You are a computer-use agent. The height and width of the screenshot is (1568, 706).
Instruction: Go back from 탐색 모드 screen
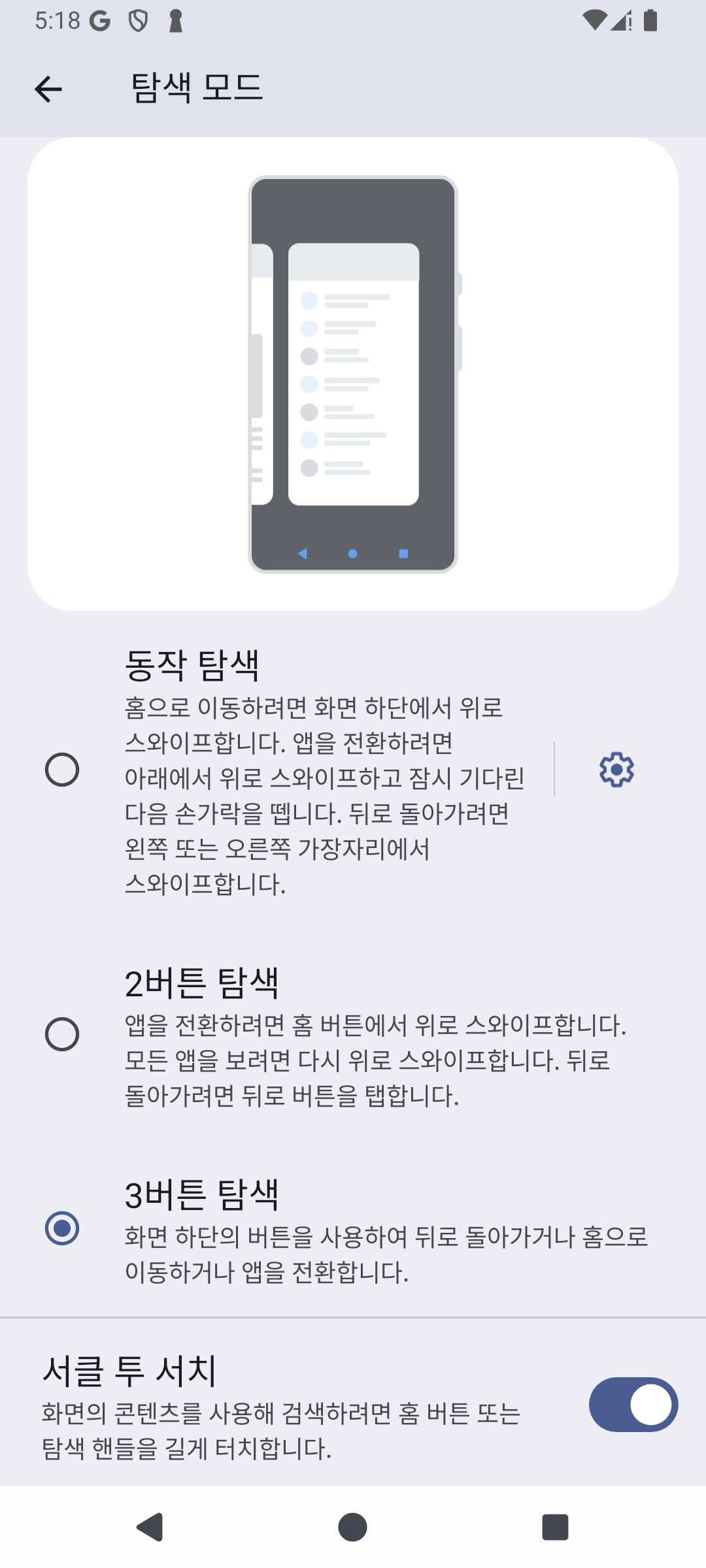(x=48, y=89)
